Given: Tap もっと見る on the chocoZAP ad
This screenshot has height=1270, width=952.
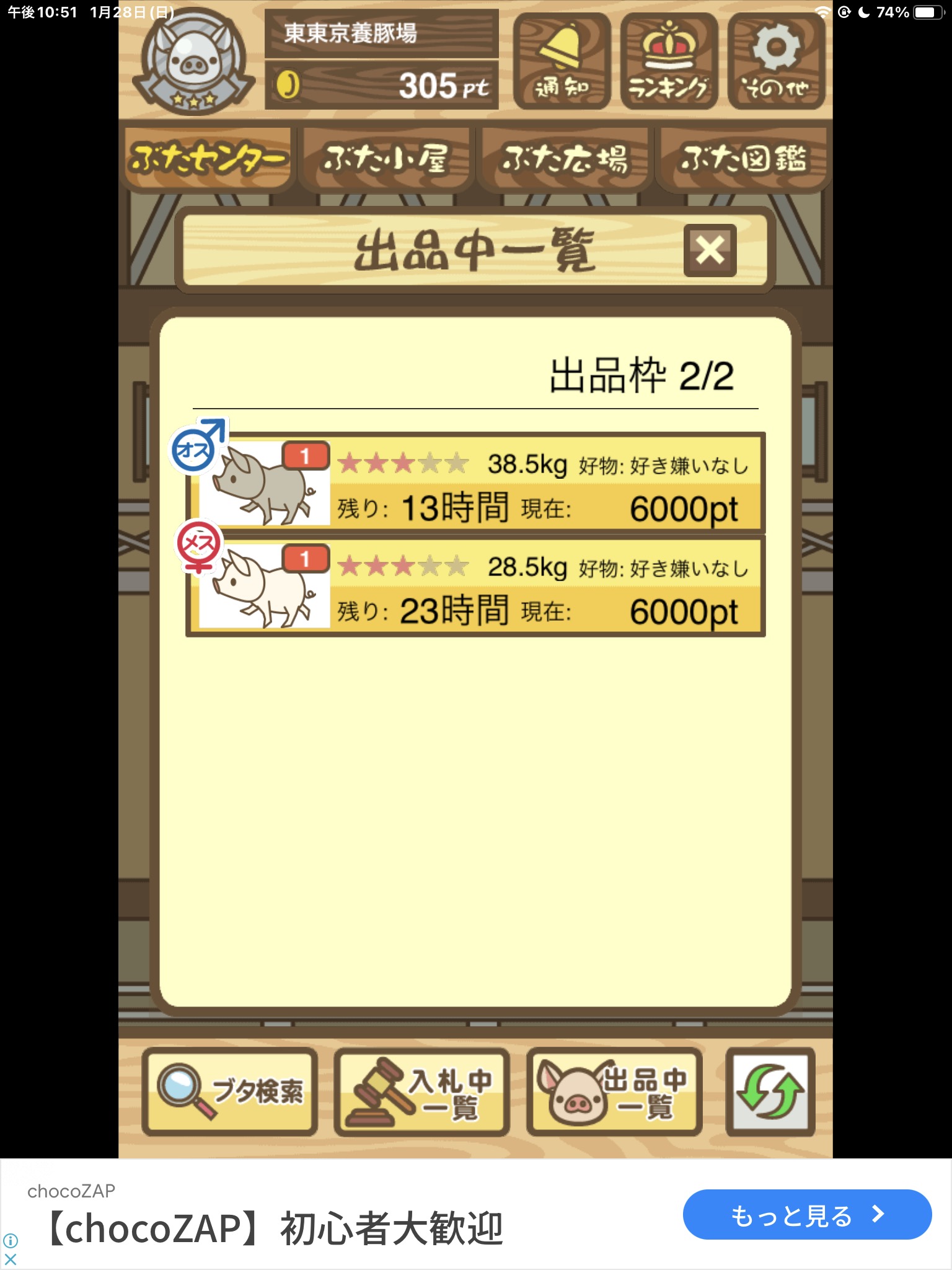Looking at the screenshot, I should pos(807,1215).
